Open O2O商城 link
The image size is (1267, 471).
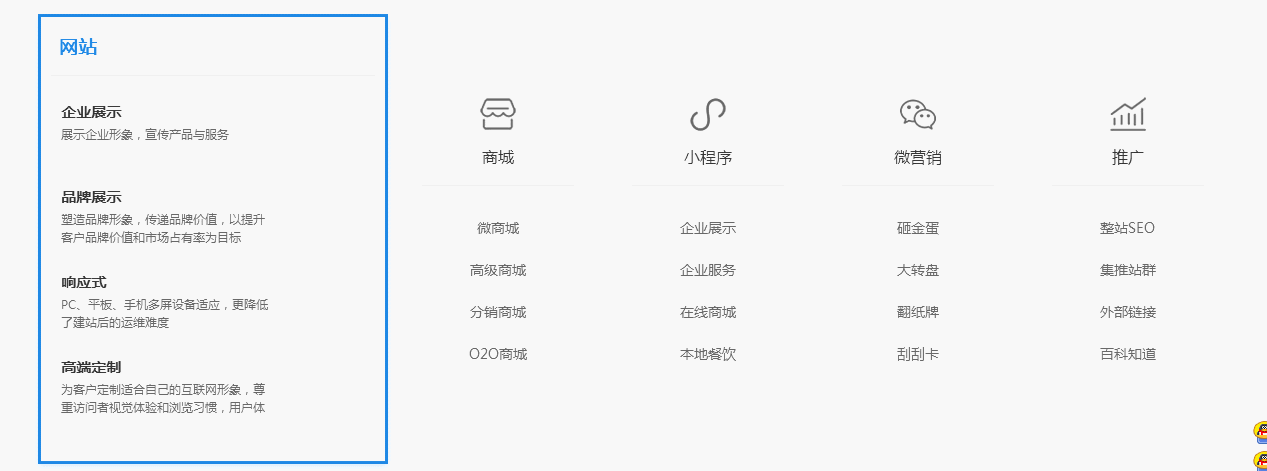(498, 354)
